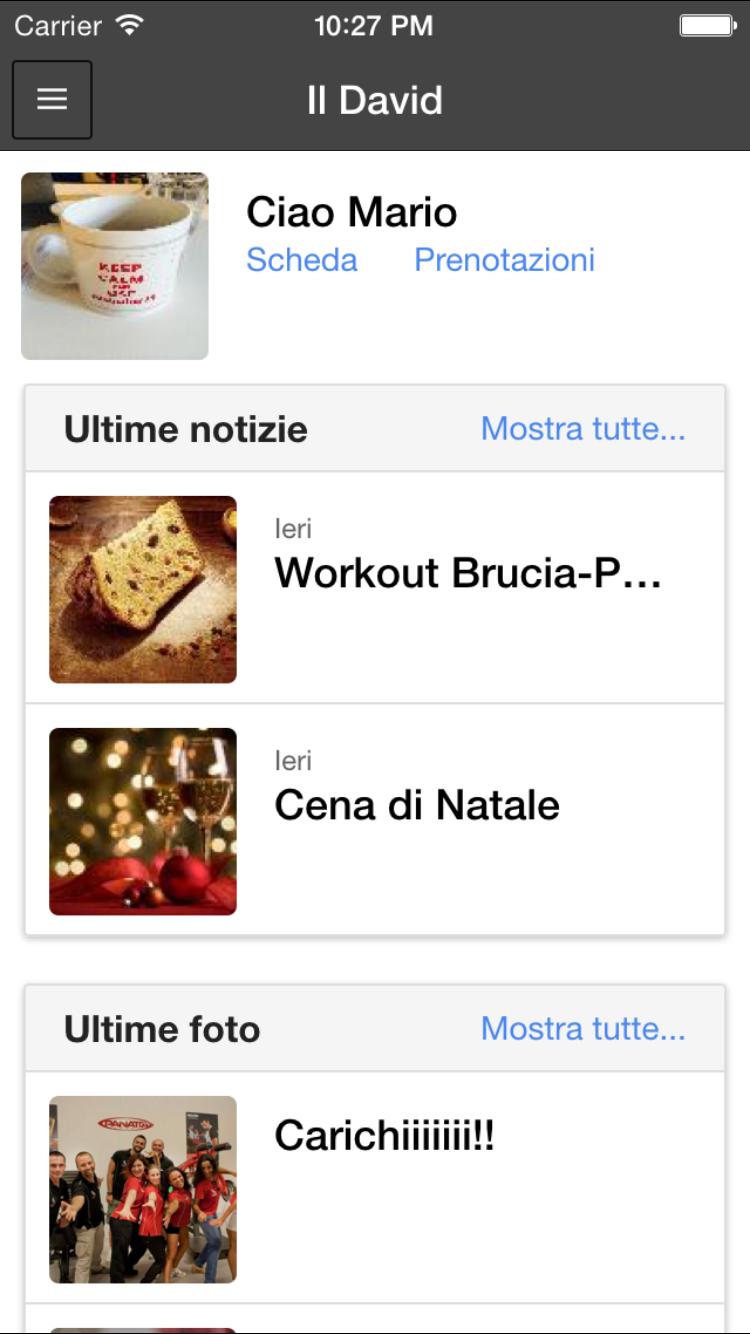Open the Carichiiiiiii!! photo entry
This screenshot has height=1334, width=750.
384,1136
